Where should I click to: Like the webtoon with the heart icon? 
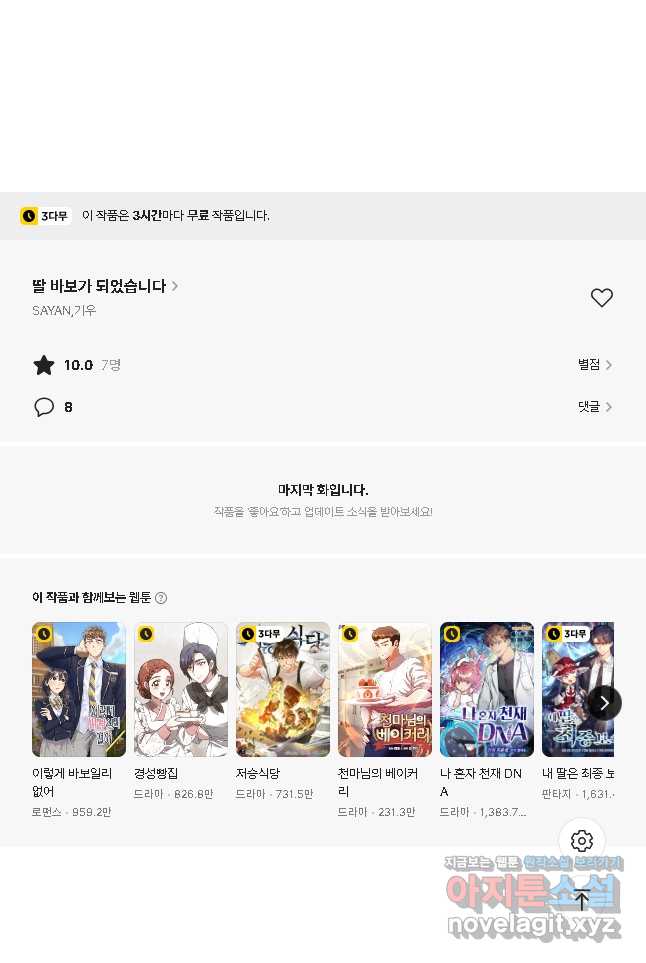pyautogui.click(x=601, y=298)
